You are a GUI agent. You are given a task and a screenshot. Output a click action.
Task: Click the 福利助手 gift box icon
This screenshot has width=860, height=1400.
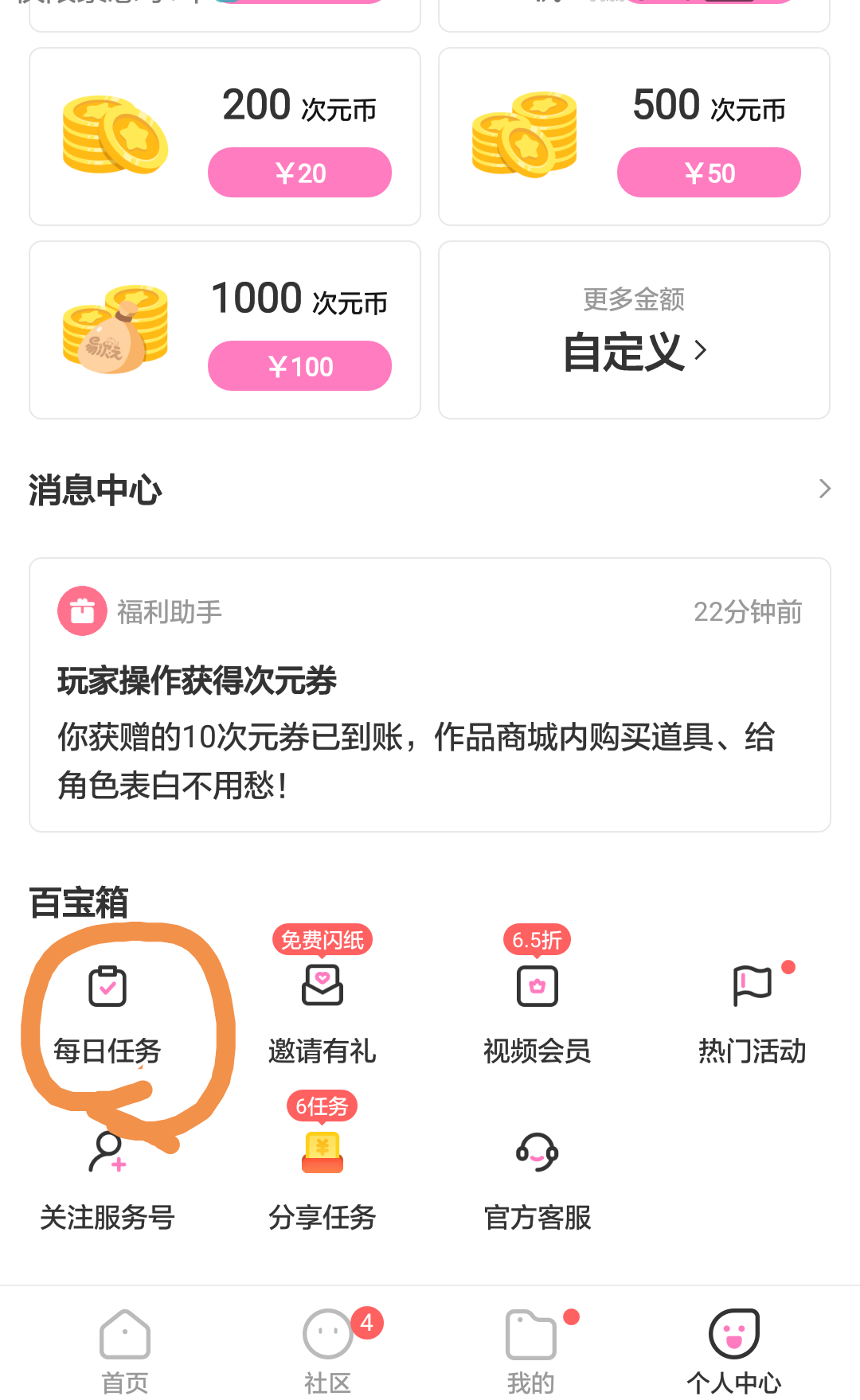coord(82,610)
